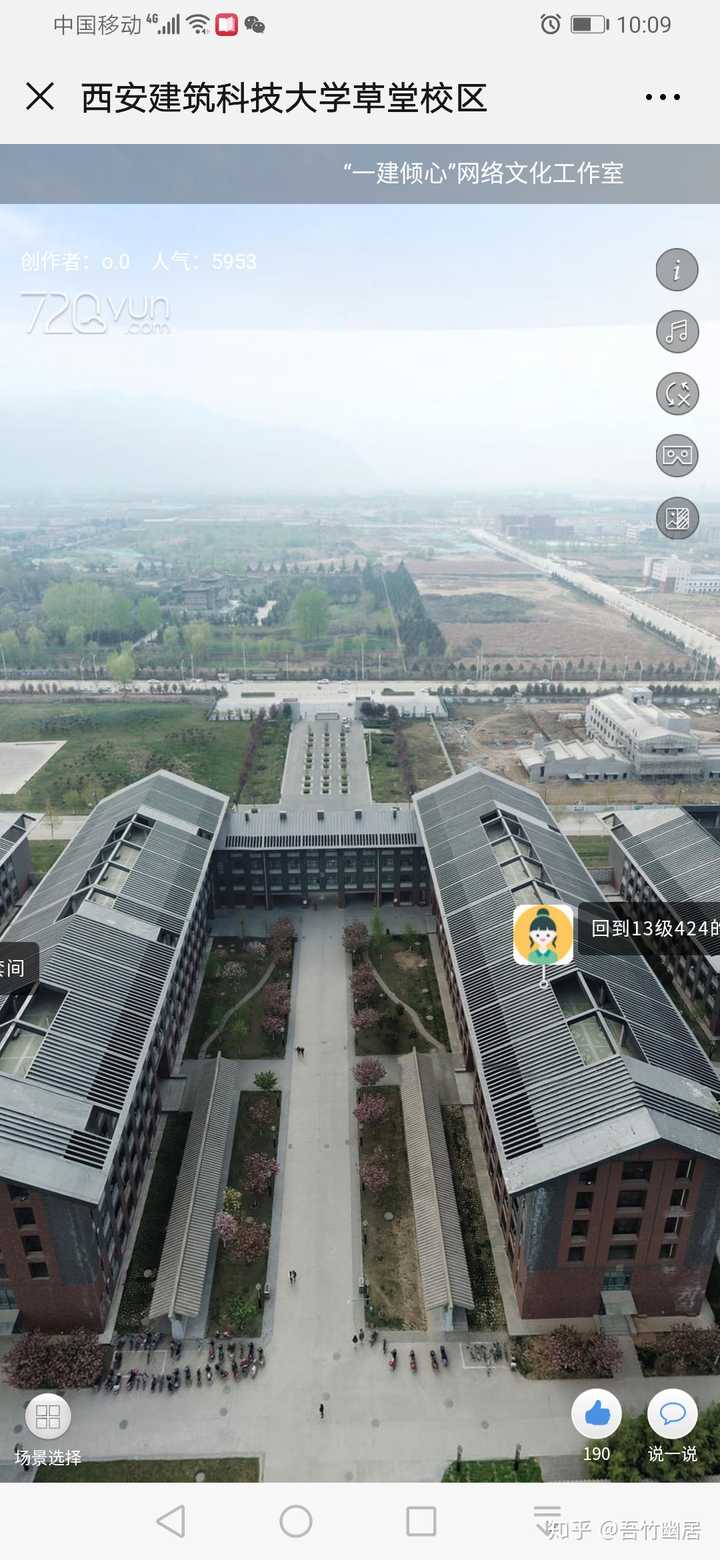Like this panorama with thumbs up
The width and height of the screenshot is (720, 1560).
coord(597,1414)
